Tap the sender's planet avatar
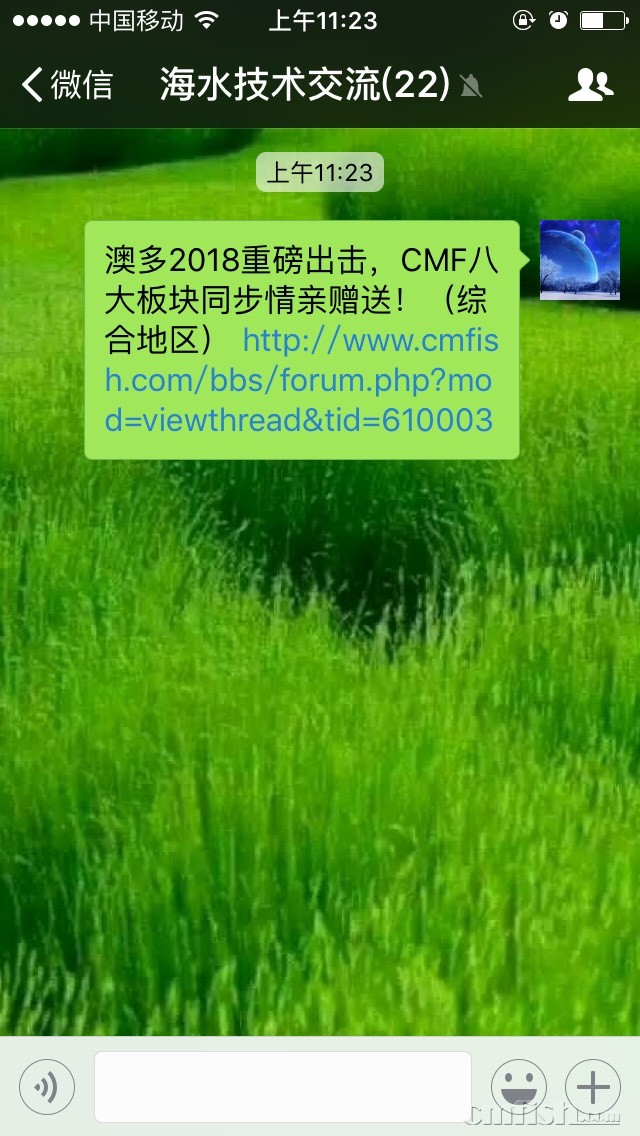The image size is (640, 1136). pyautogui.click(x=579, y=260)
